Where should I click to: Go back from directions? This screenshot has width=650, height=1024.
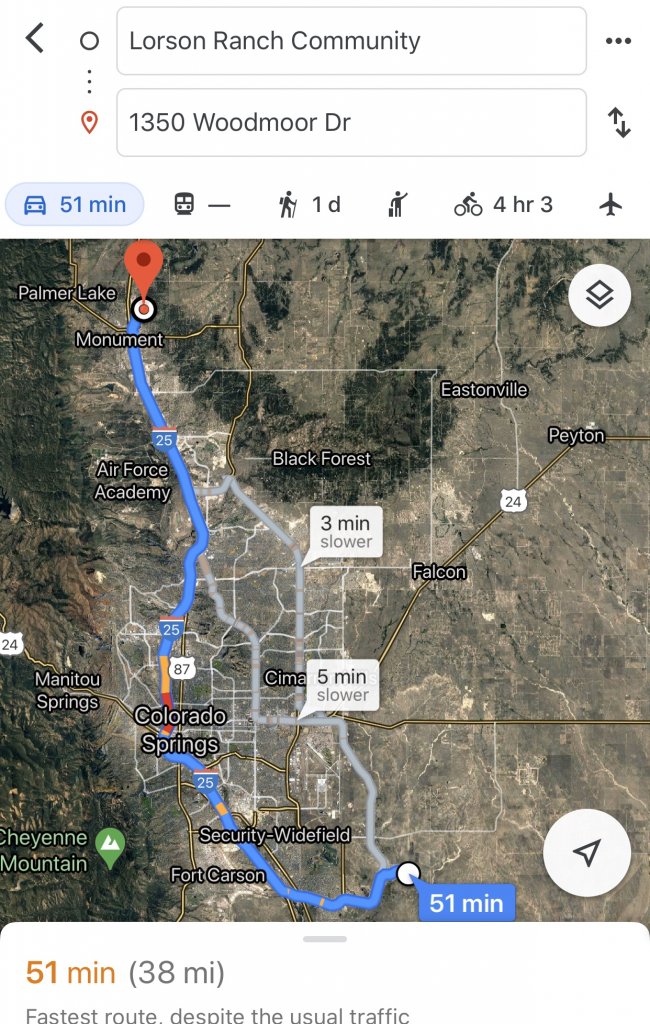coord(35,40)
